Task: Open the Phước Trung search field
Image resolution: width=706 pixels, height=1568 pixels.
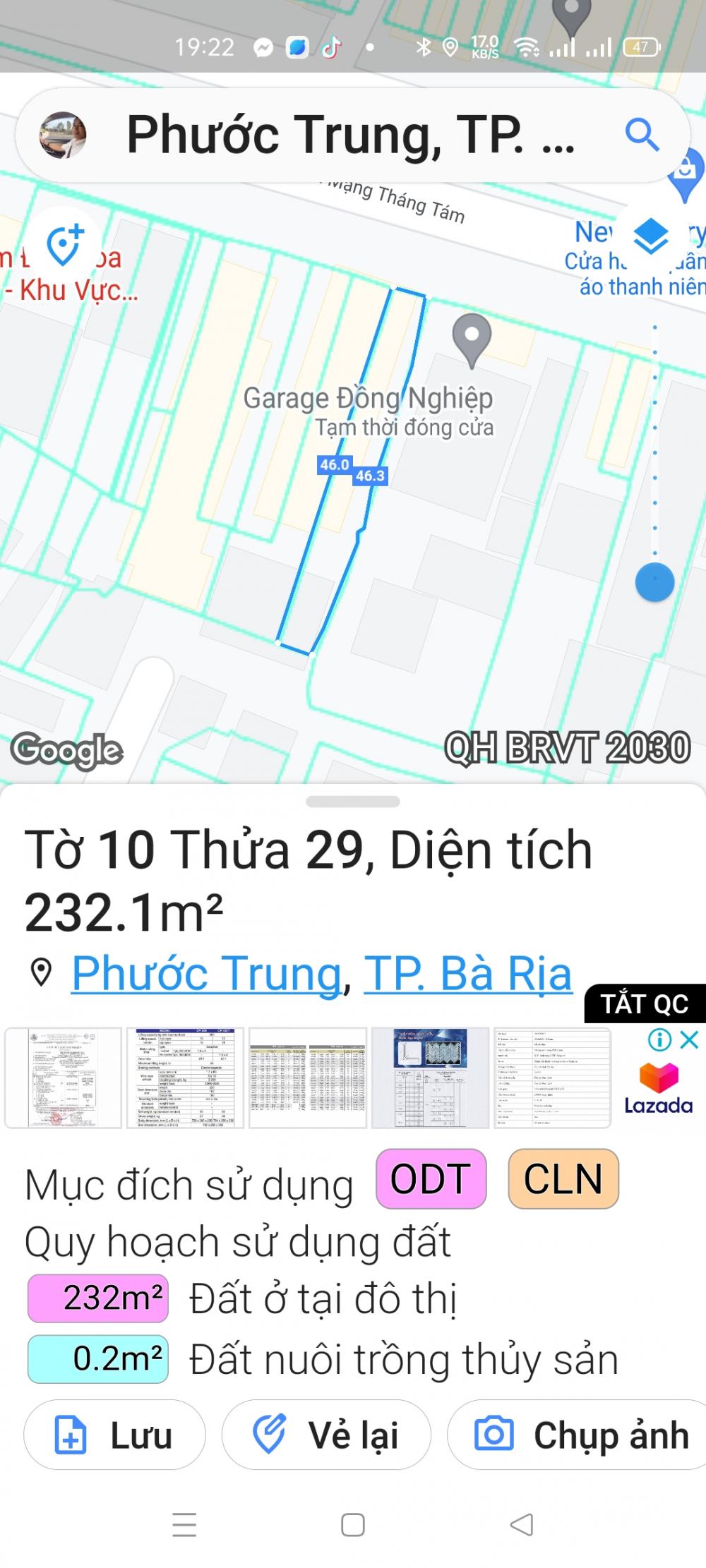Action: pyautogui.click(x=352, y=135)
